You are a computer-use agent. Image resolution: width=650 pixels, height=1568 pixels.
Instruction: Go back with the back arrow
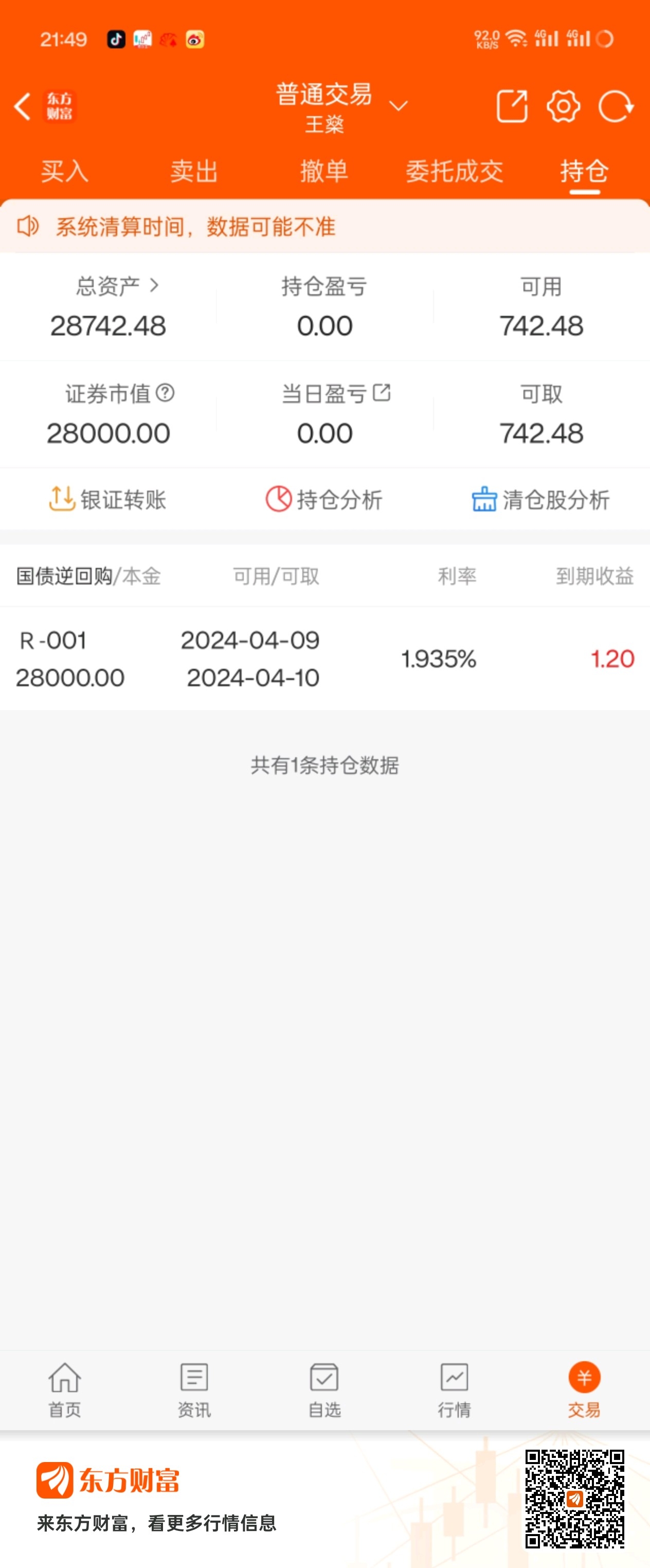pos(23,106)
